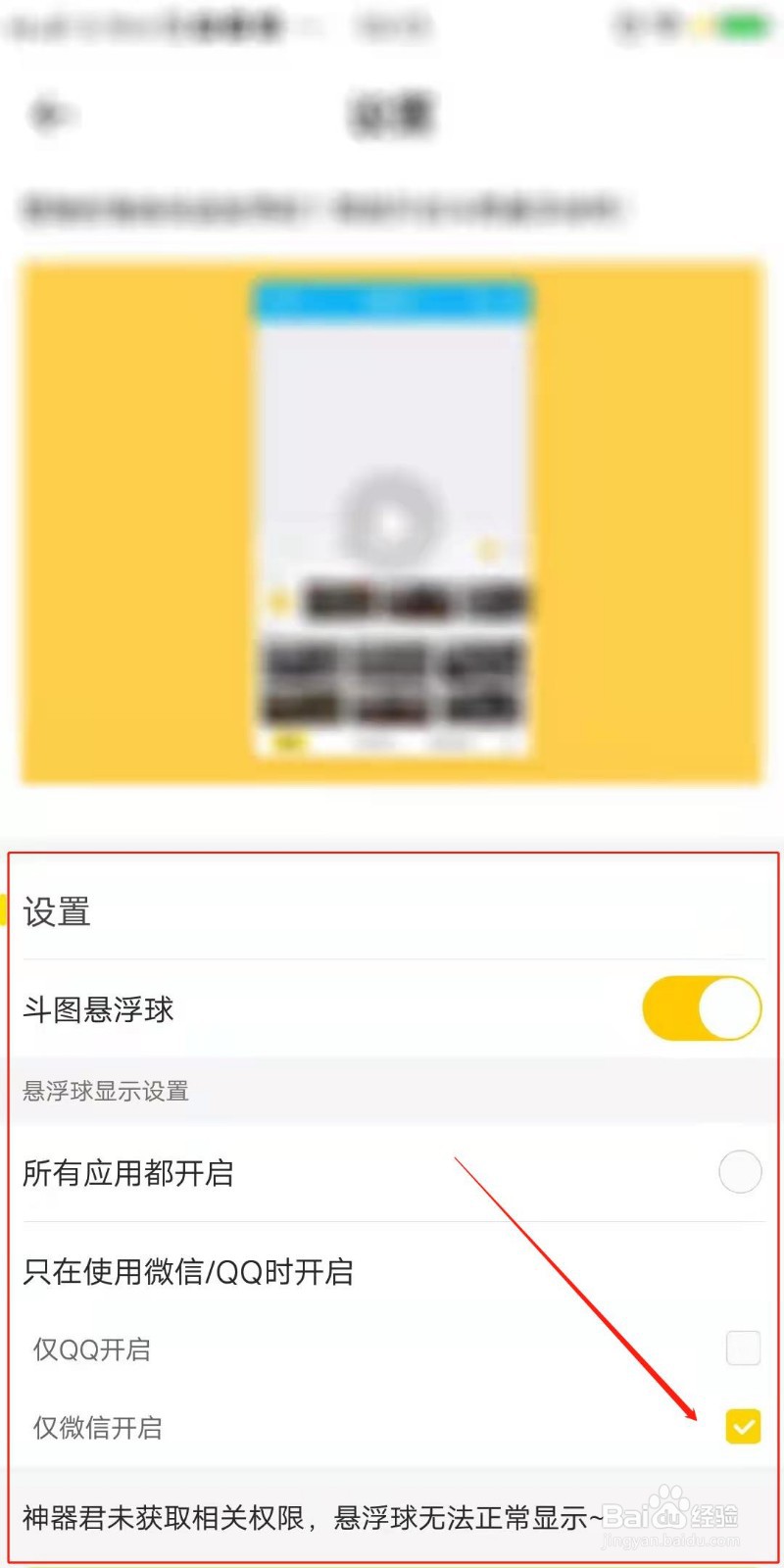Open the 设置 page header icon

tap(390, 113)
